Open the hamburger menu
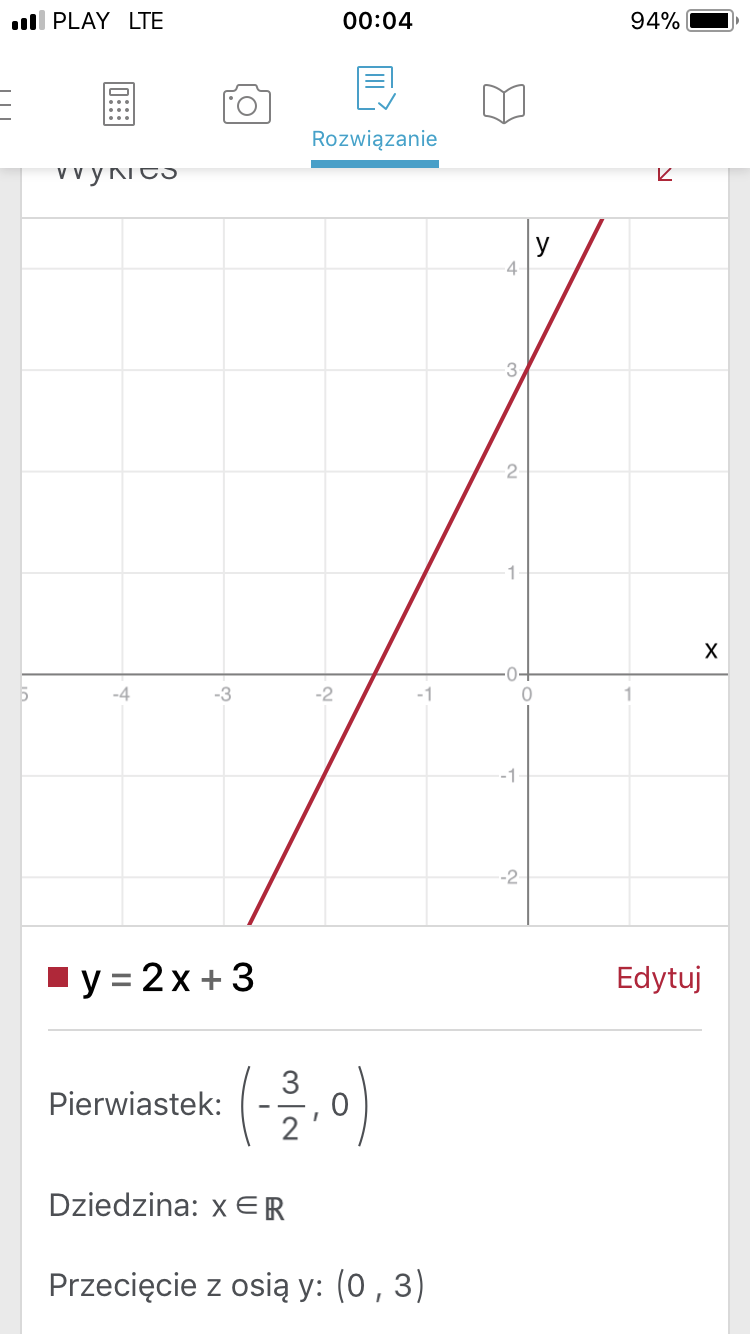This screenshot has height=1334, width=750. (x=5, y=104)
